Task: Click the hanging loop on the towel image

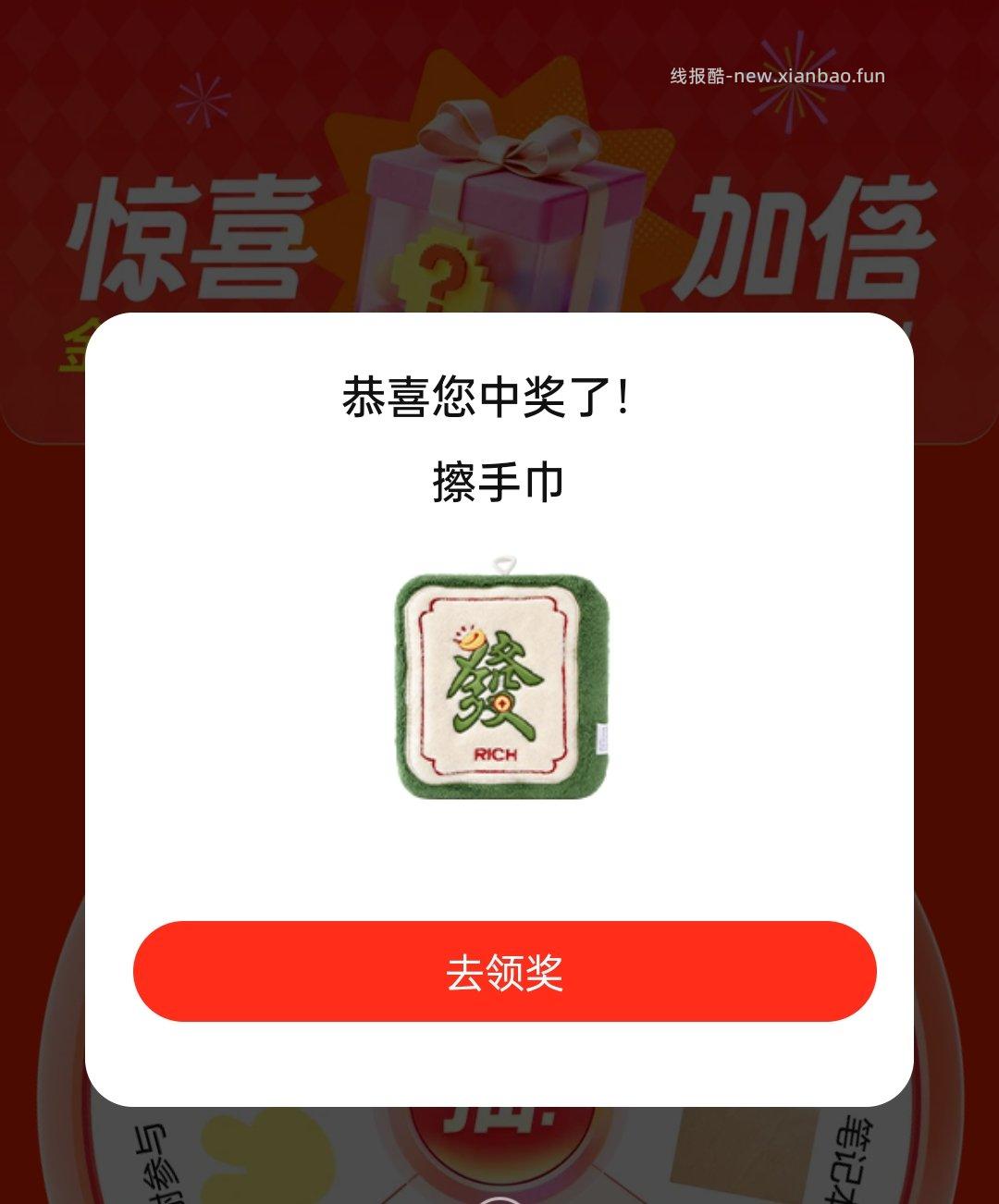Action: (x=500, y=564)
